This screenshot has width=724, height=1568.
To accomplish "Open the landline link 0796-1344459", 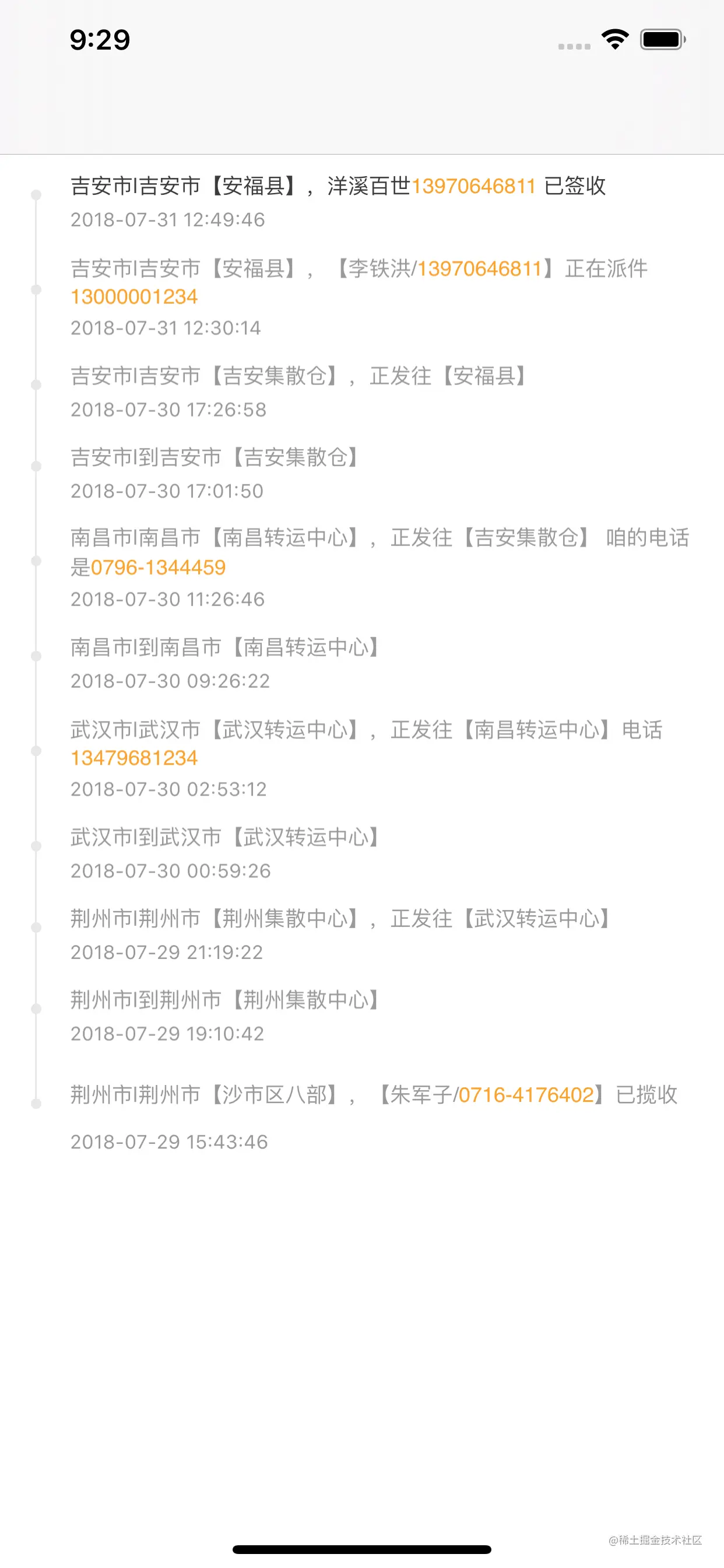I will (158, 568).
